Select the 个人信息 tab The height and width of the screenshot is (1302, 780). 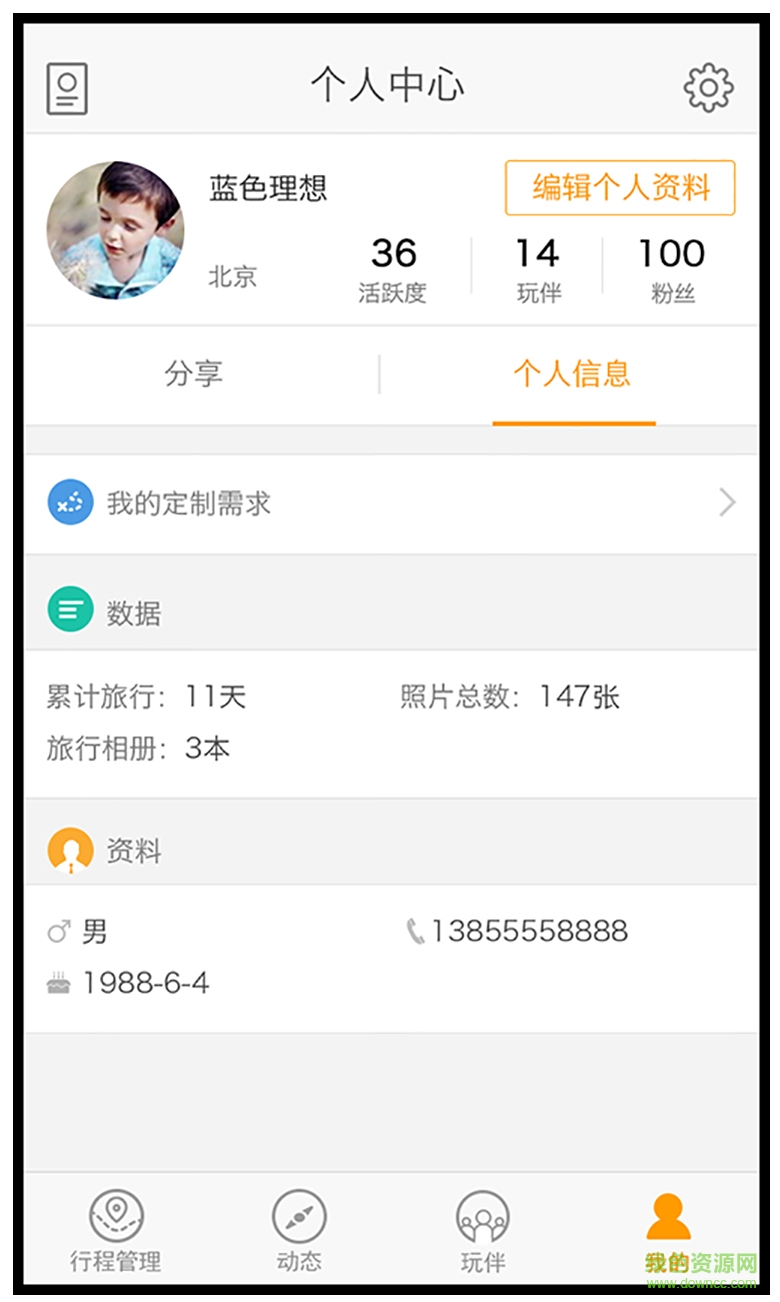coord(572,374)
